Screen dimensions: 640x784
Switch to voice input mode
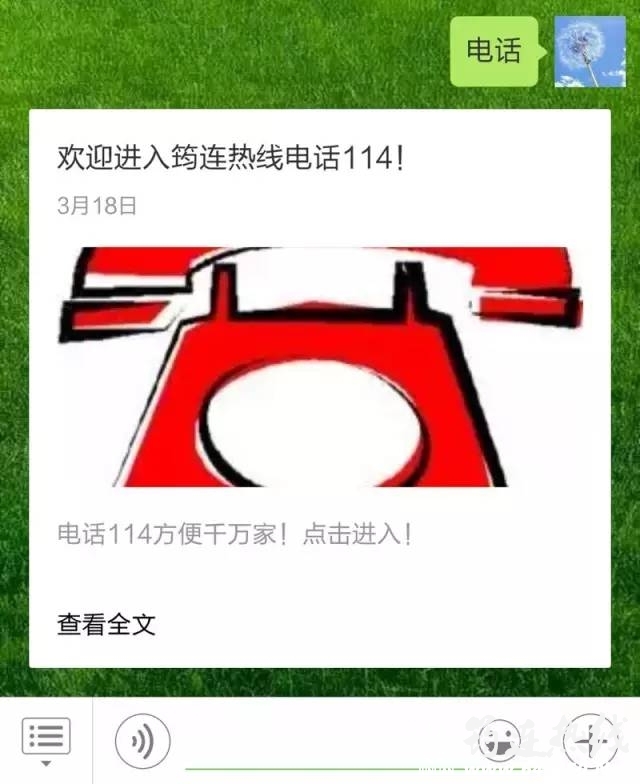pyautogui.click(x=142, y=741)
